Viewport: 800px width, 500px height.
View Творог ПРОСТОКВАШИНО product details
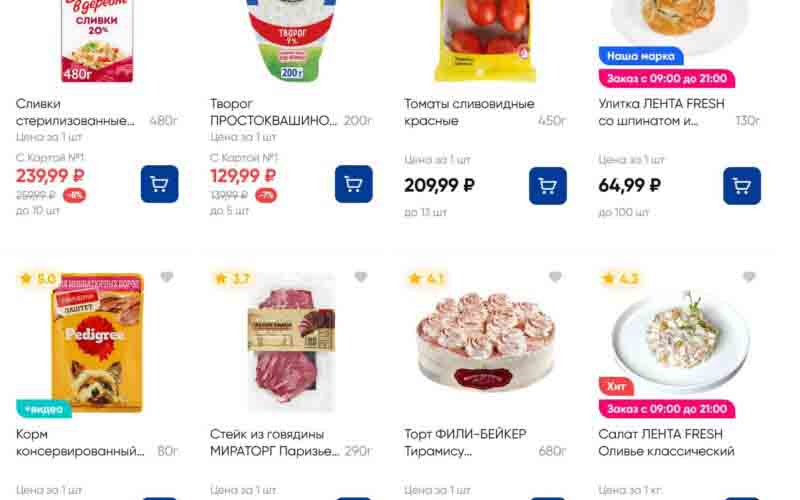coord(273,112)
